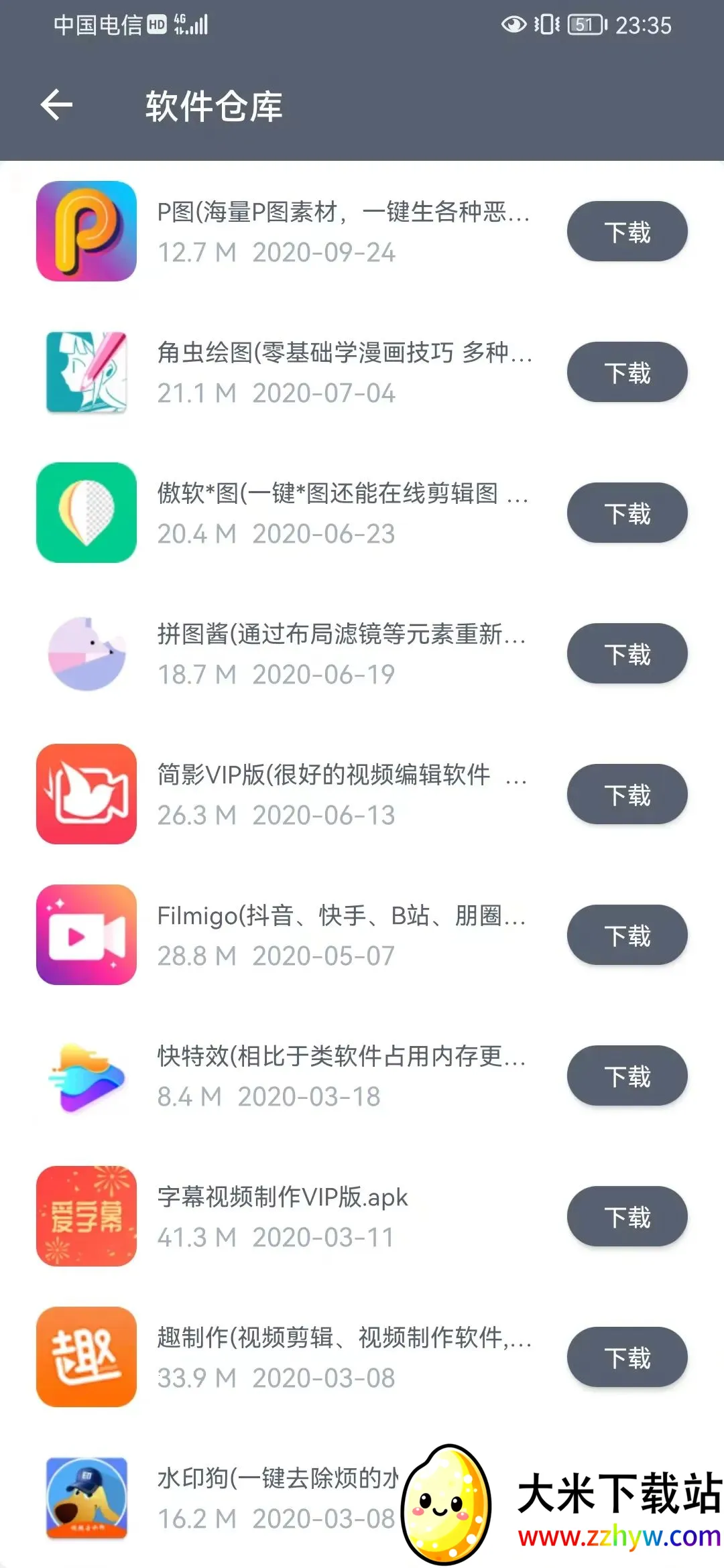Tap 下载 next to 拼图酱
This screenshot has height=1568, width=724.
(x=627, y=654)
